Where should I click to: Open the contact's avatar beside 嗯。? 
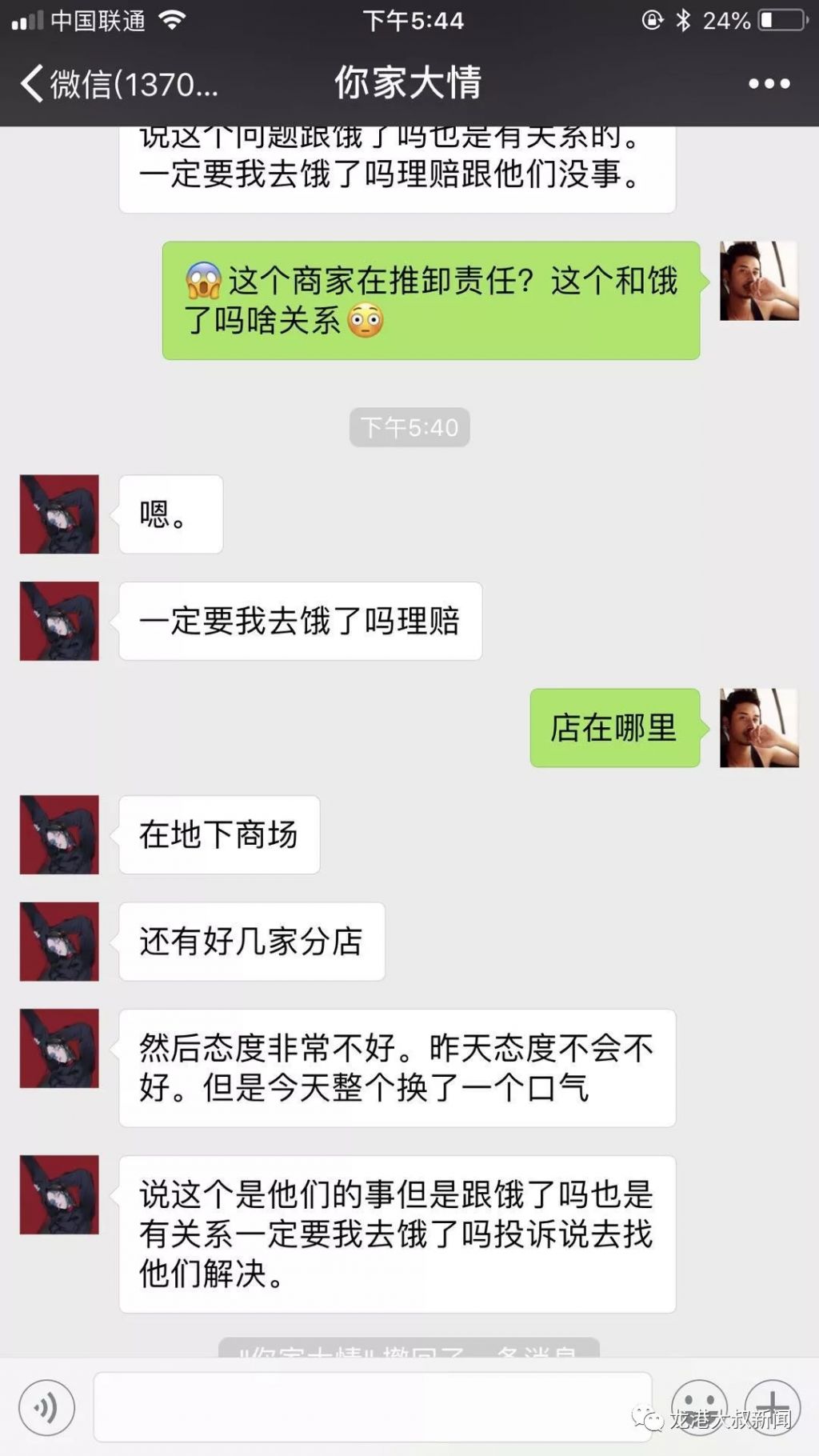click(59, 514)
